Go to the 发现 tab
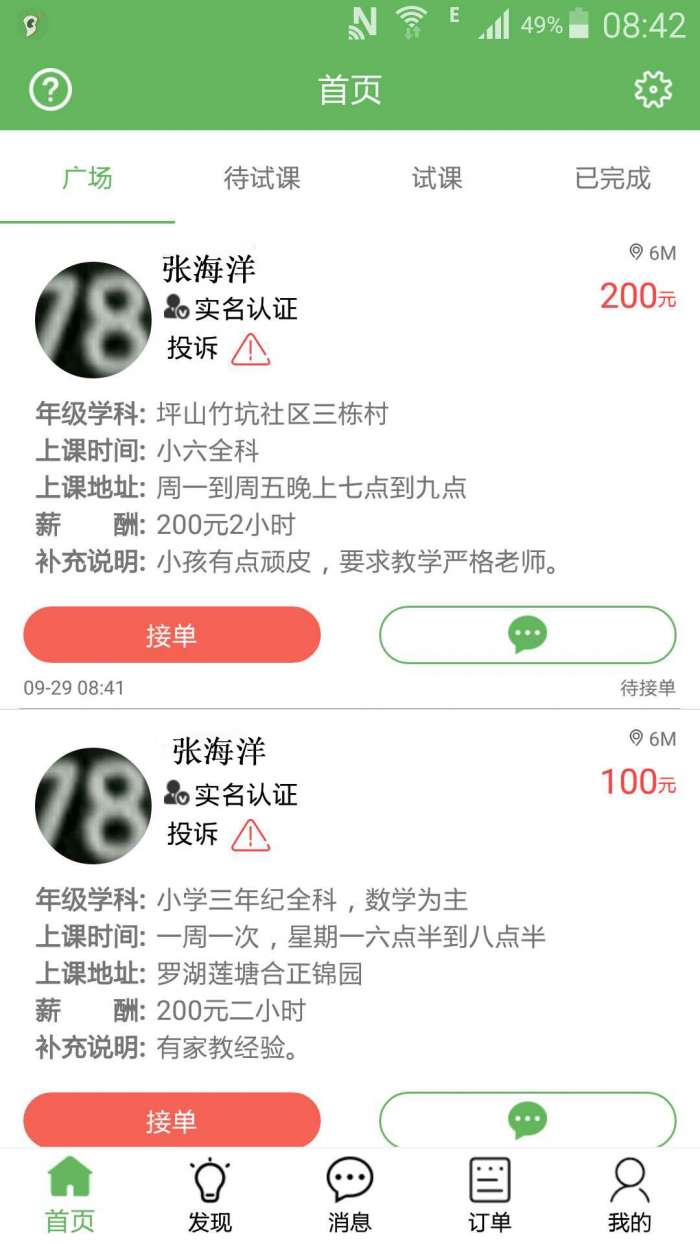This screenshot has height=1244, width=700. point(210,1196)
